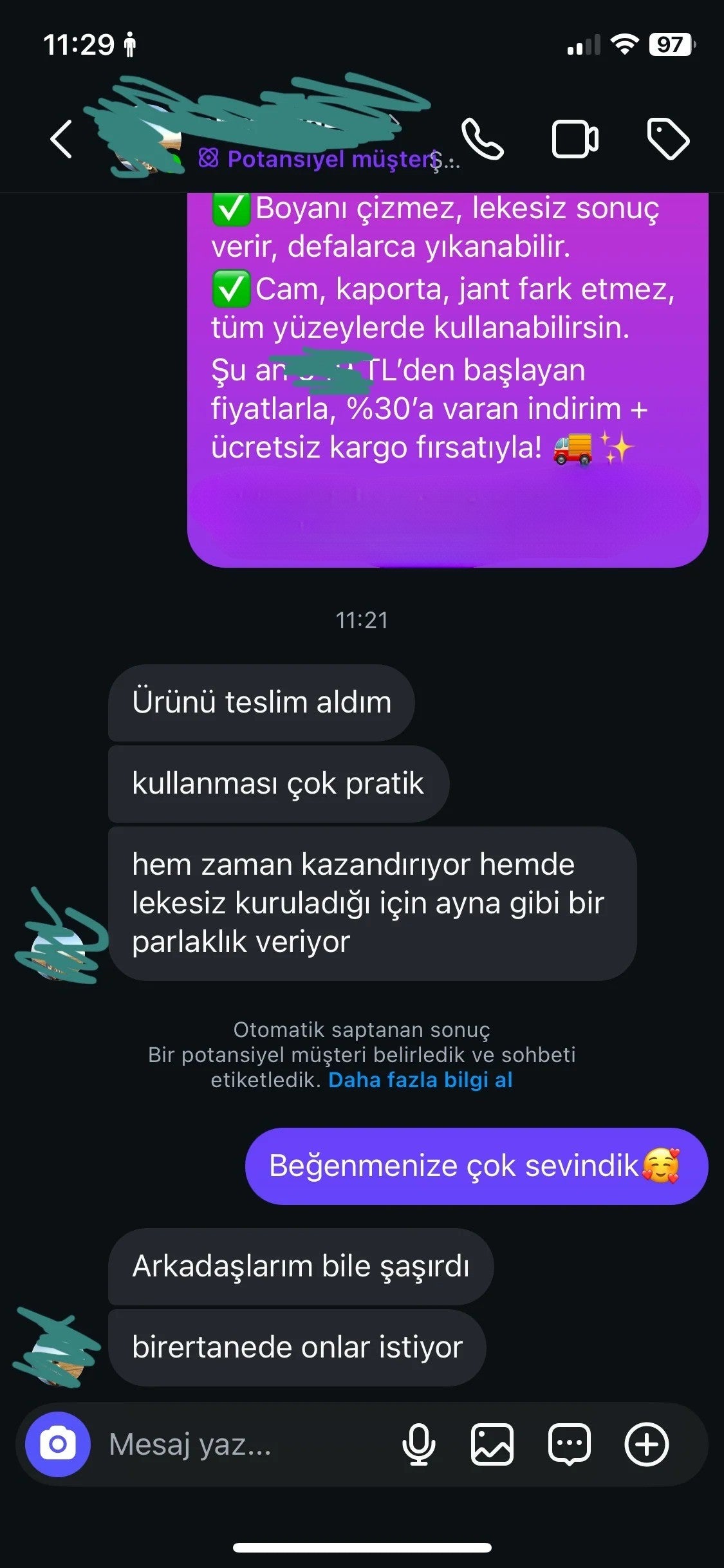Open the camera from the message bar

[x=58, y=1444]
